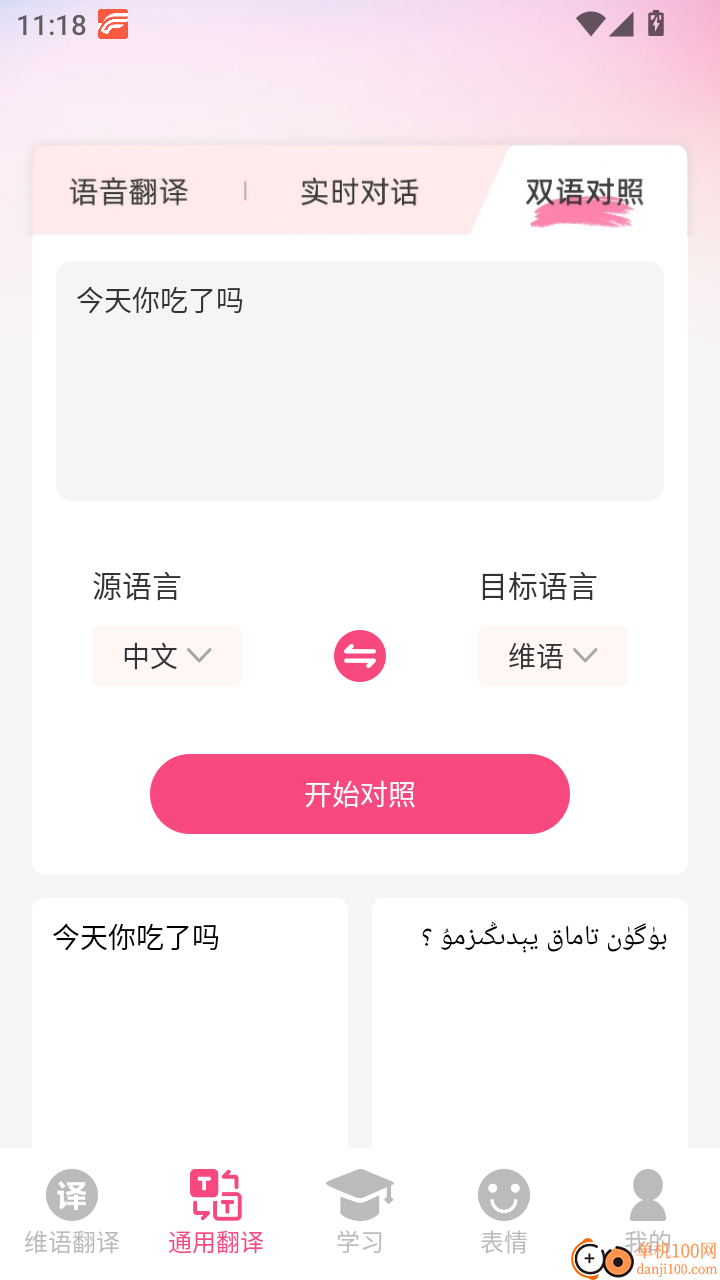Viewport: 720px width, 1280px height.
Task: Open the app icon in the status bar
Action: (x=113, y=24)
